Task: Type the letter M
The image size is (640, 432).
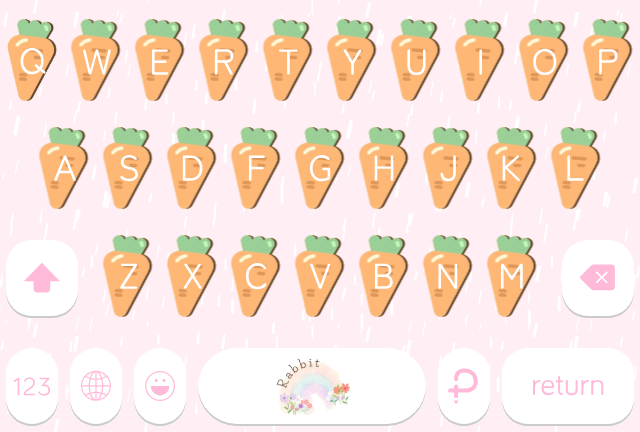Action: tap(512, 277)
